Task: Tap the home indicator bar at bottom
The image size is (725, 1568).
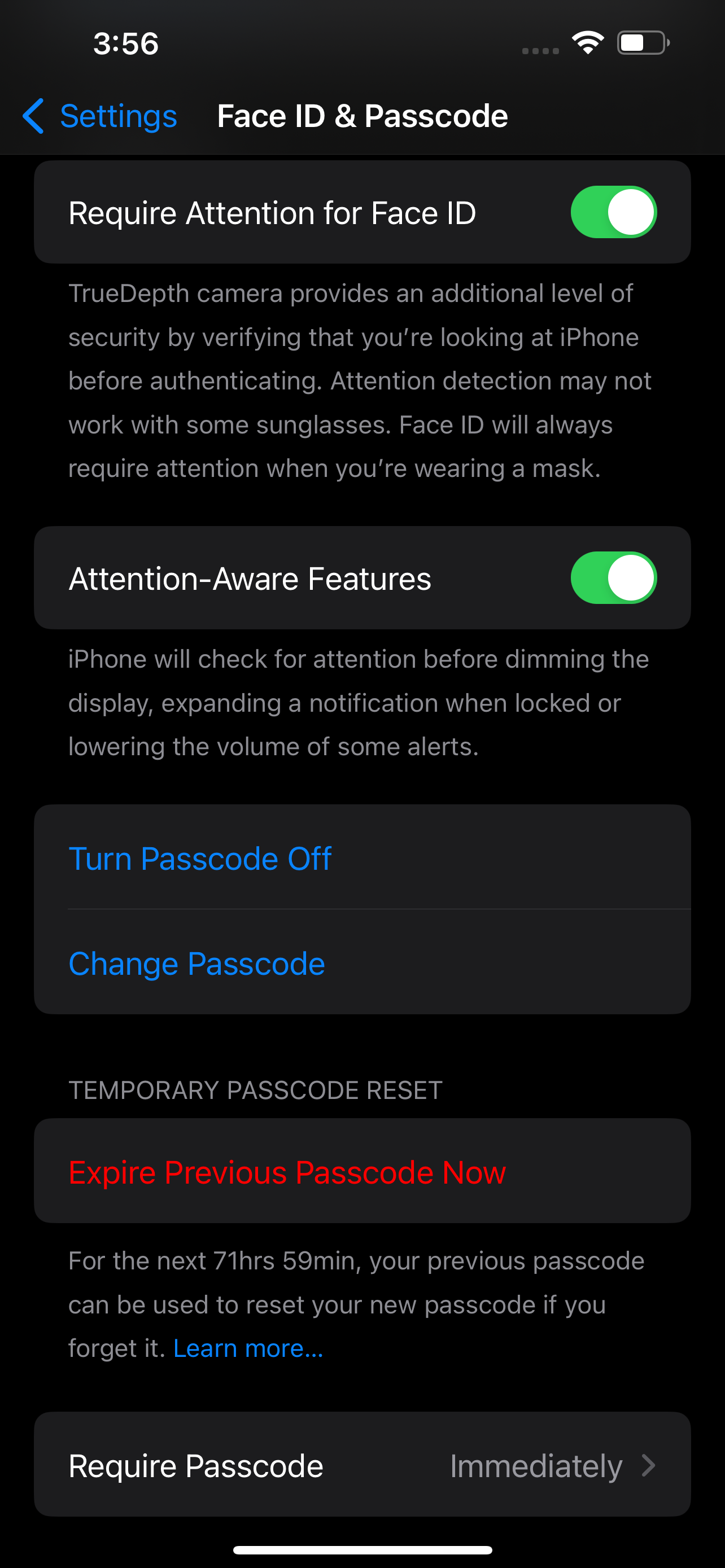Action: coord(362,1550)
